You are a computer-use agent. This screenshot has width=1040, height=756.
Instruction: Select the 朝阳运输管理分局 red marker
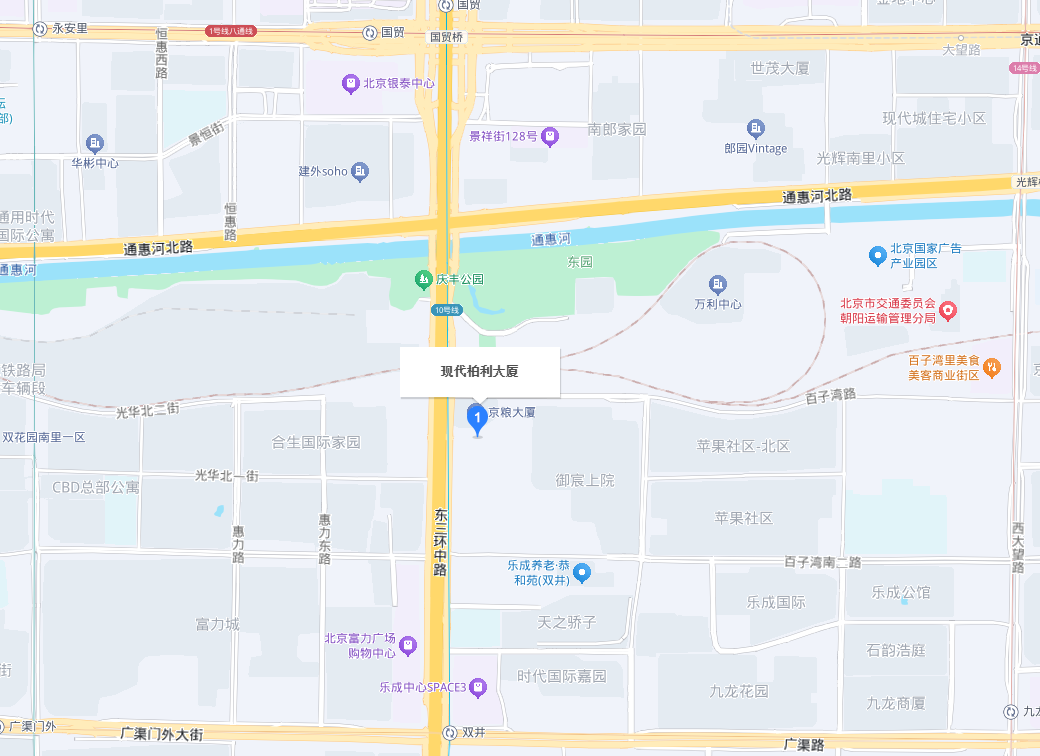948,311
